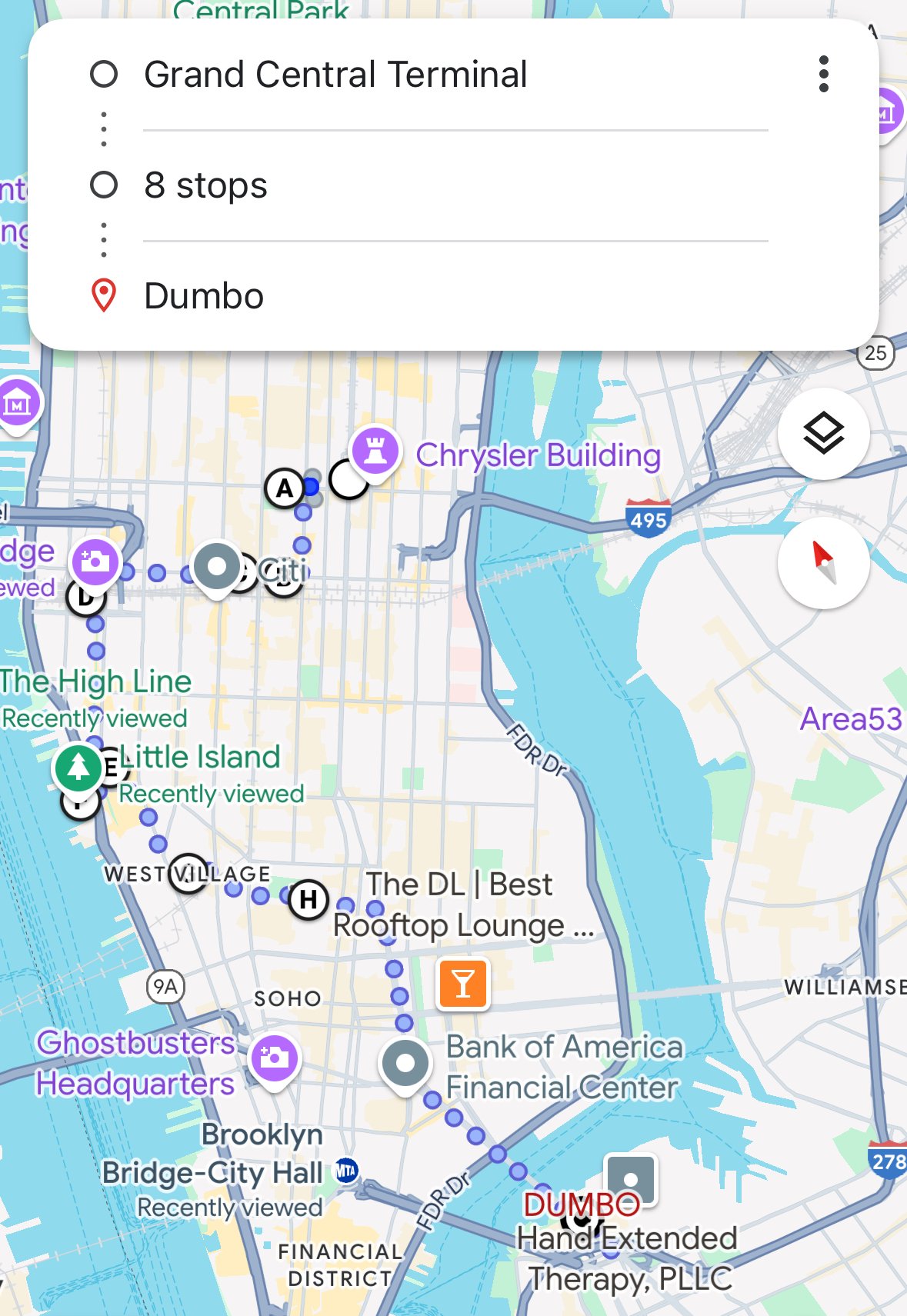Viewport: 907px width, 1316px height.
Task: Tap the Bank of America Financial Center pin
Action: pyautogui.click(x=405, y=1064)
